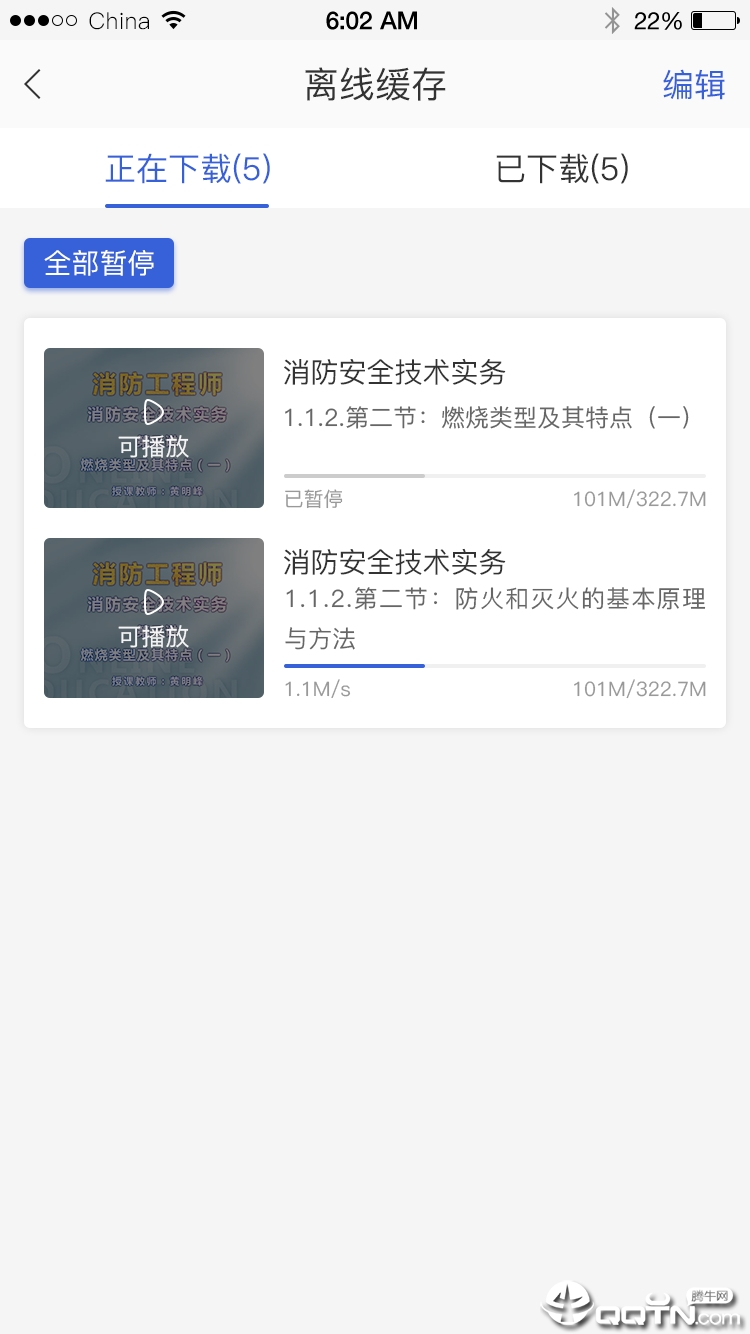The width and height of the screenshot is (750, 1334).
Task: Switch to the 已下载(5) tab
Action: 562,169
